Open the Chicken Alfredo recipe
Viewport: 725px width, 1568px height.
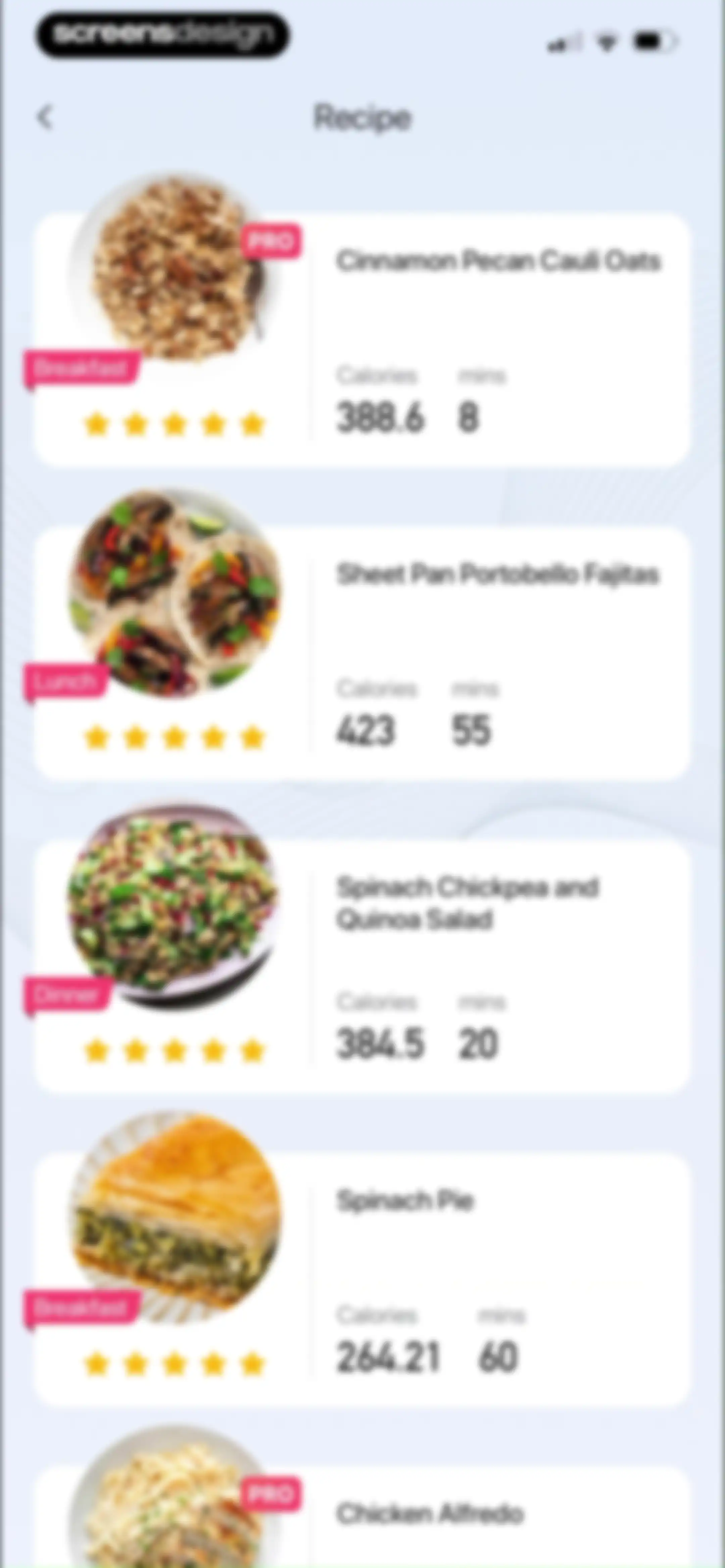(362, 1518)
